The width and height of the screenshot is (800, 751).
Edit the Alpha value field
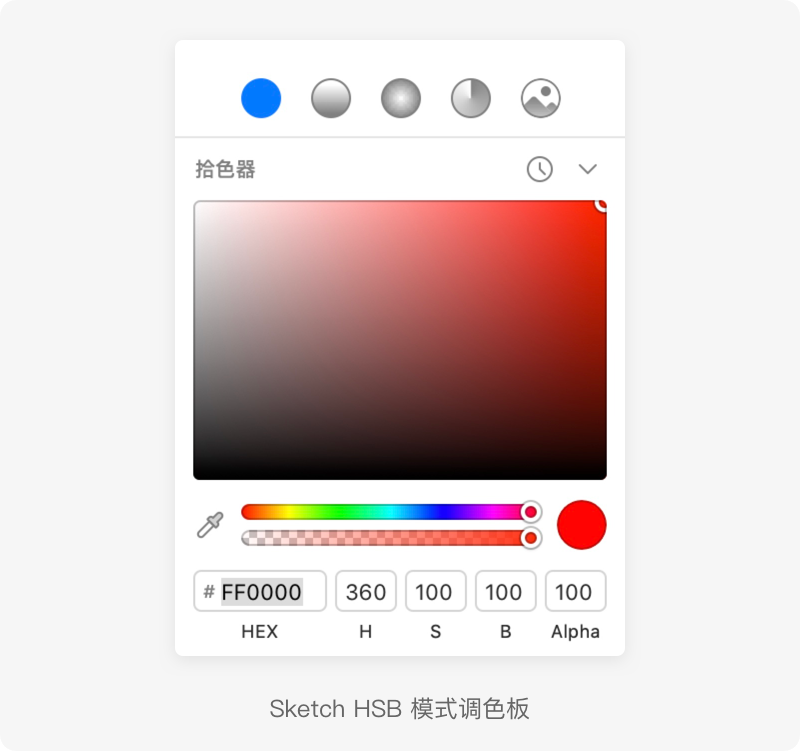click(576, 591)
